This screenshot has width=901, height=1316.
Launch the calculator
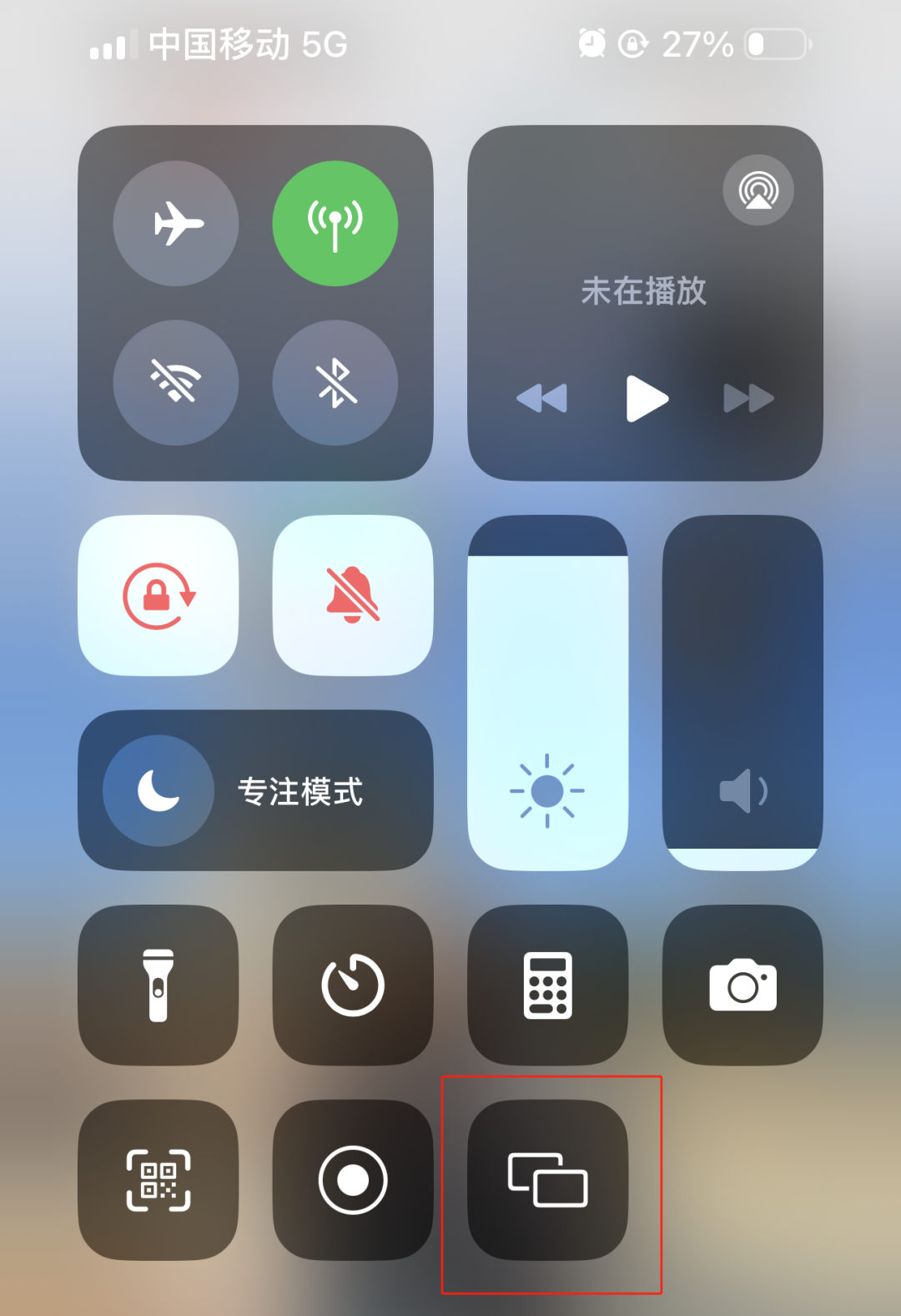(x=547, y=986)
